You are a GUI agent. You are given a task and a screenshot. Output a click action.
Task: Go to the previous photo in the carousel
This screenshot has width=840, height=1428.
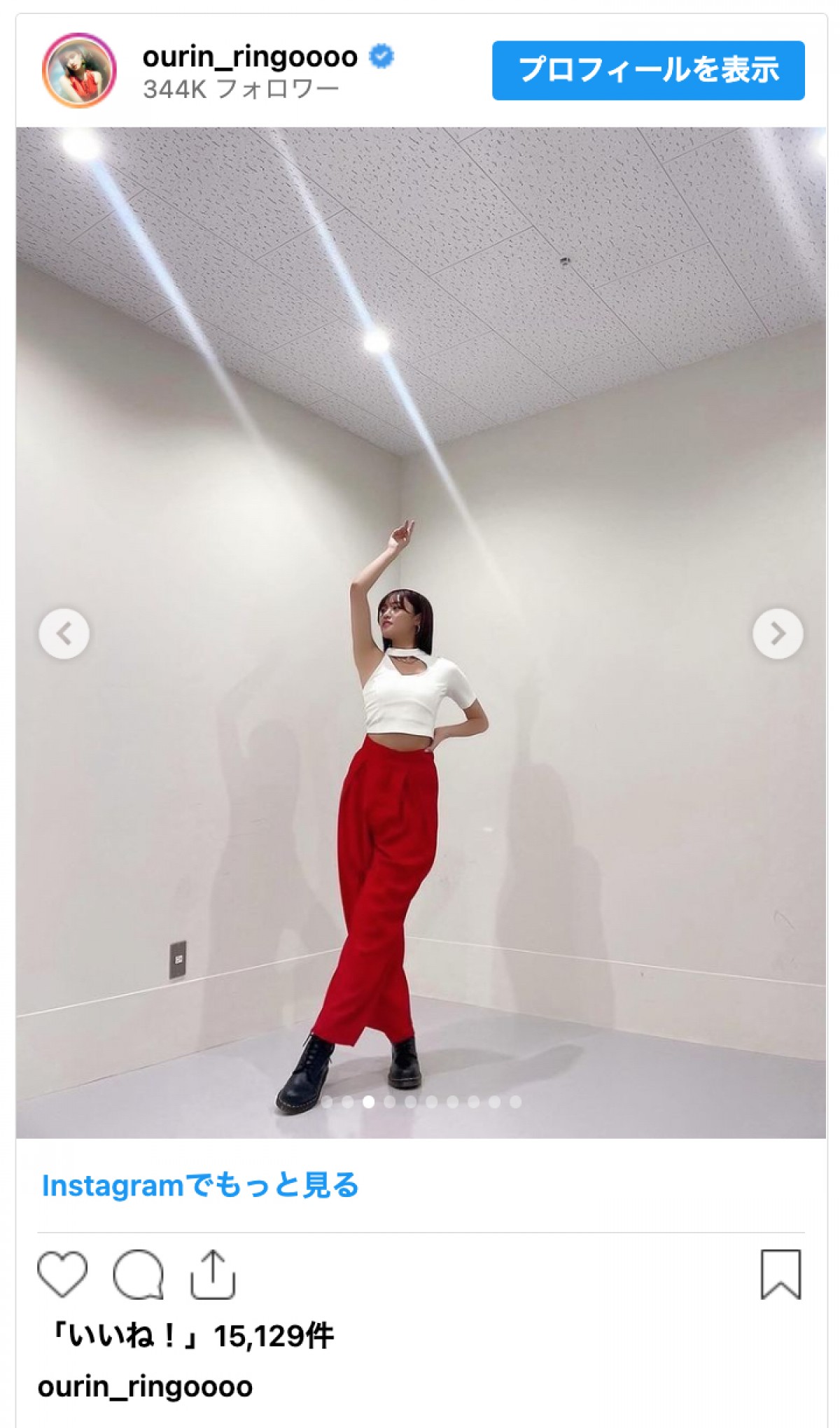coord(64,634)
